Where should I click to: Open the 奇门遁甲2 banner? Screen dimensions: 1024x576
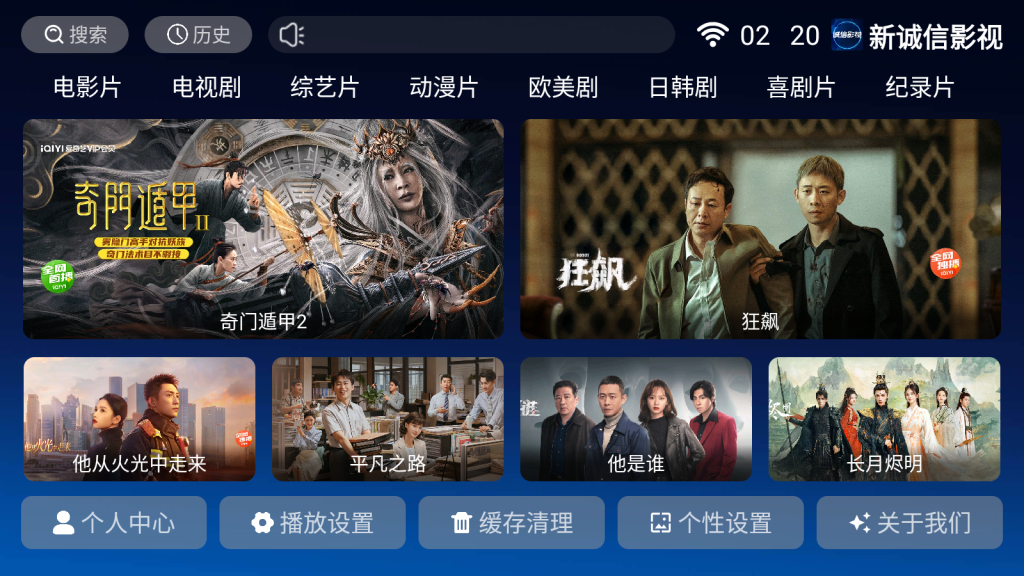263,229
